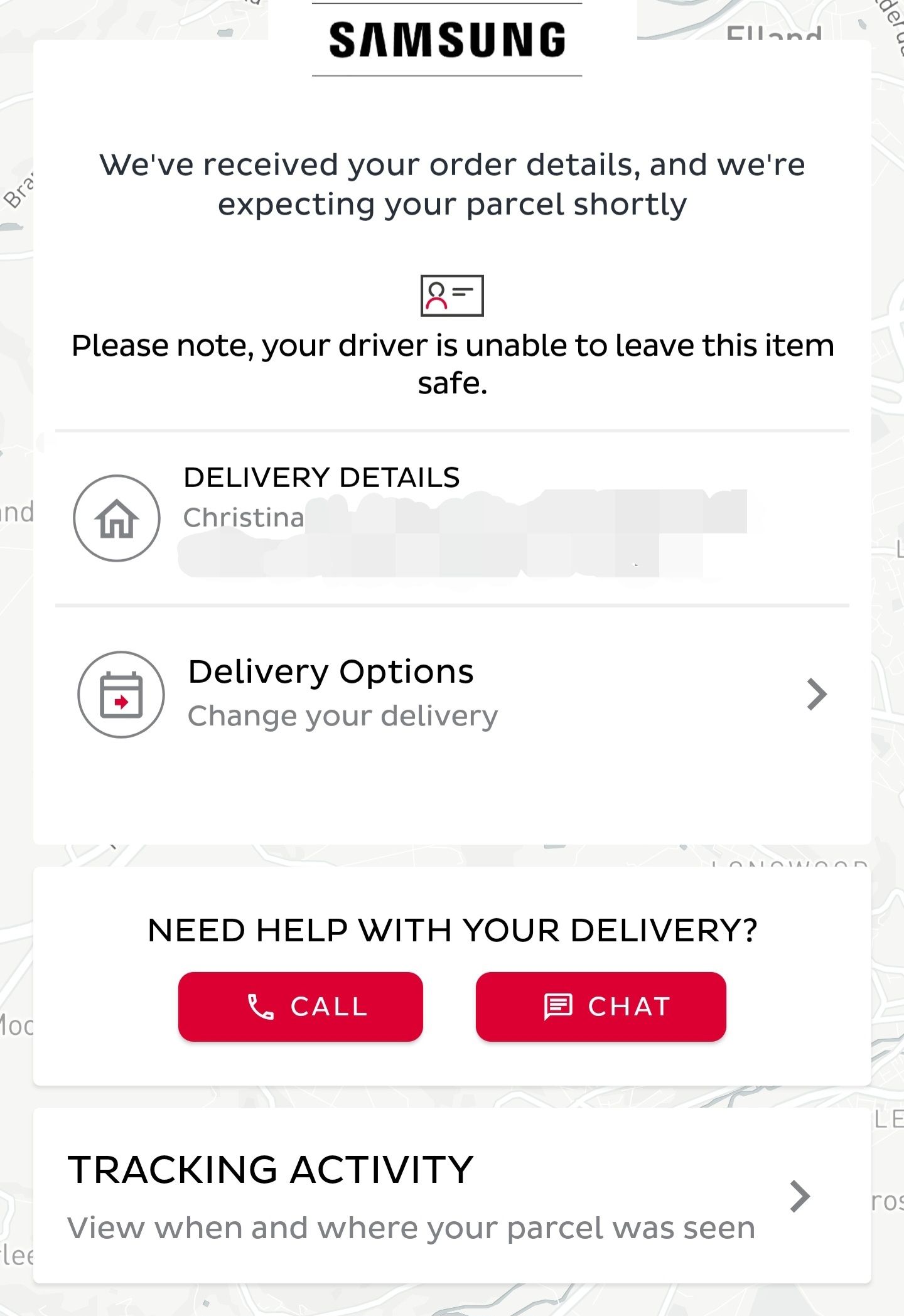
Task: Open the Change your delivery link
Action: pyautogui.click(x=342, y=715)
